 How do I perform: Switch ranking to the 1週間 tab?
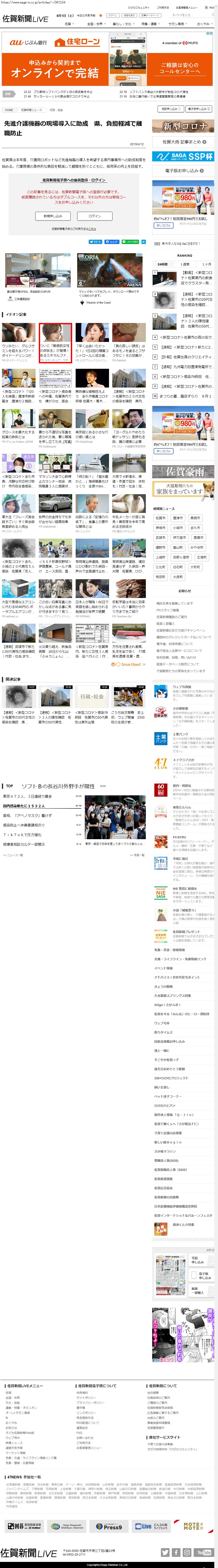pyautogui.click(x=184, y=264)
